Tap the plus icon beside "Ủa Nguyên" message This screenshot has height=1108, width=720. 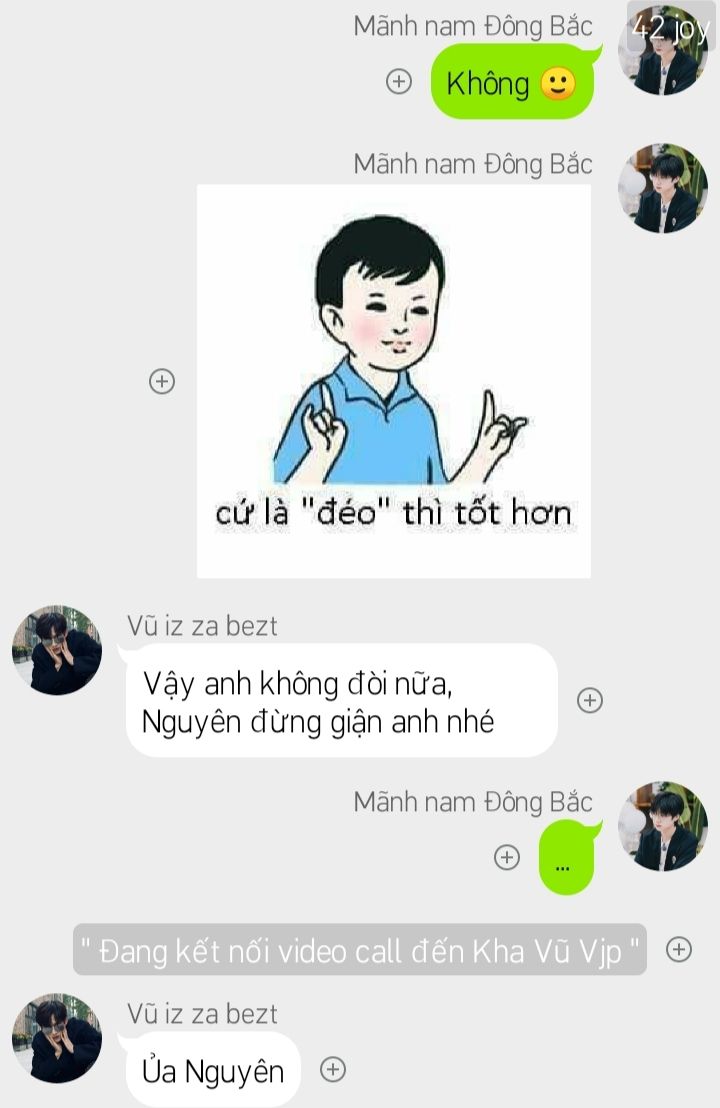click(333, 1069)
